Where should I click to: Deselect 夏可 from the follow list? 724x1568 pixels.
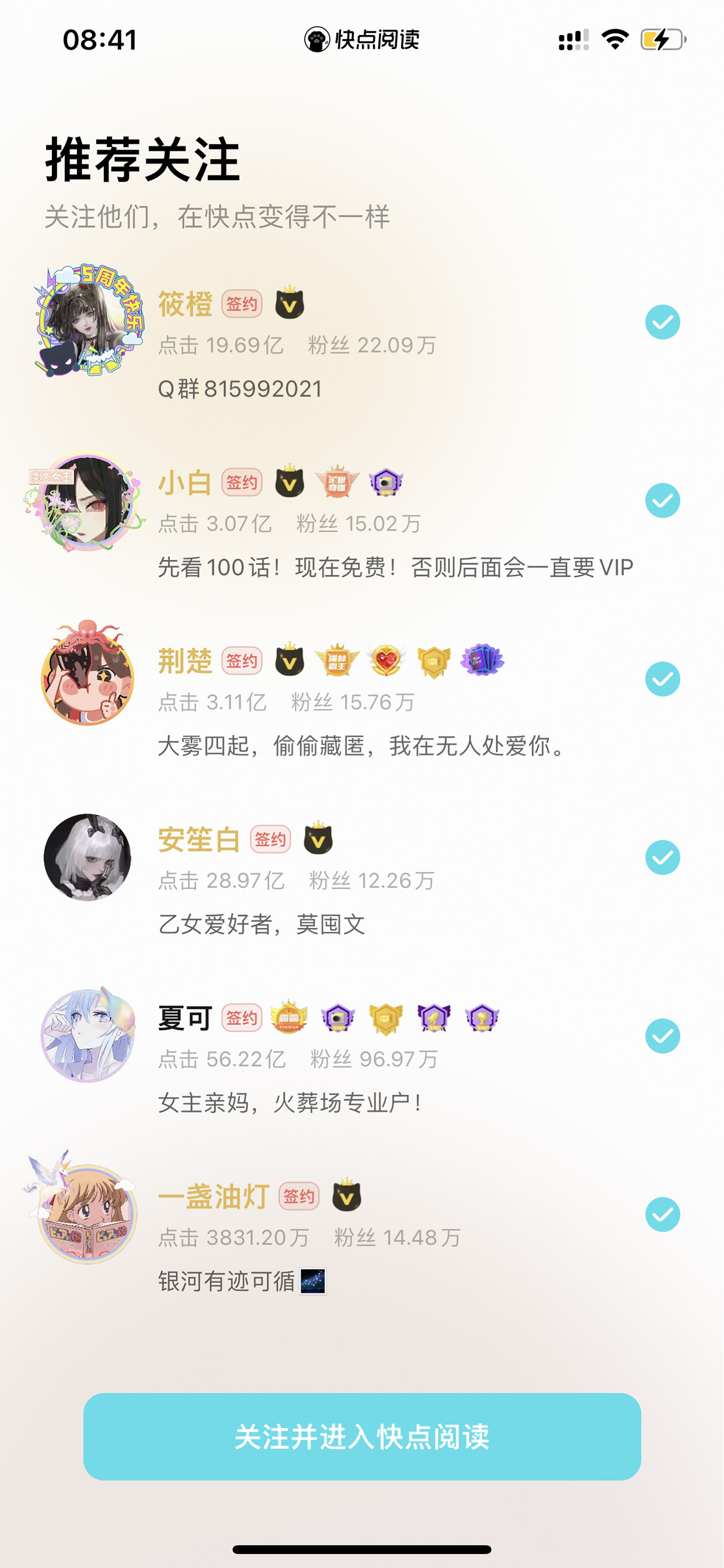663,1035
